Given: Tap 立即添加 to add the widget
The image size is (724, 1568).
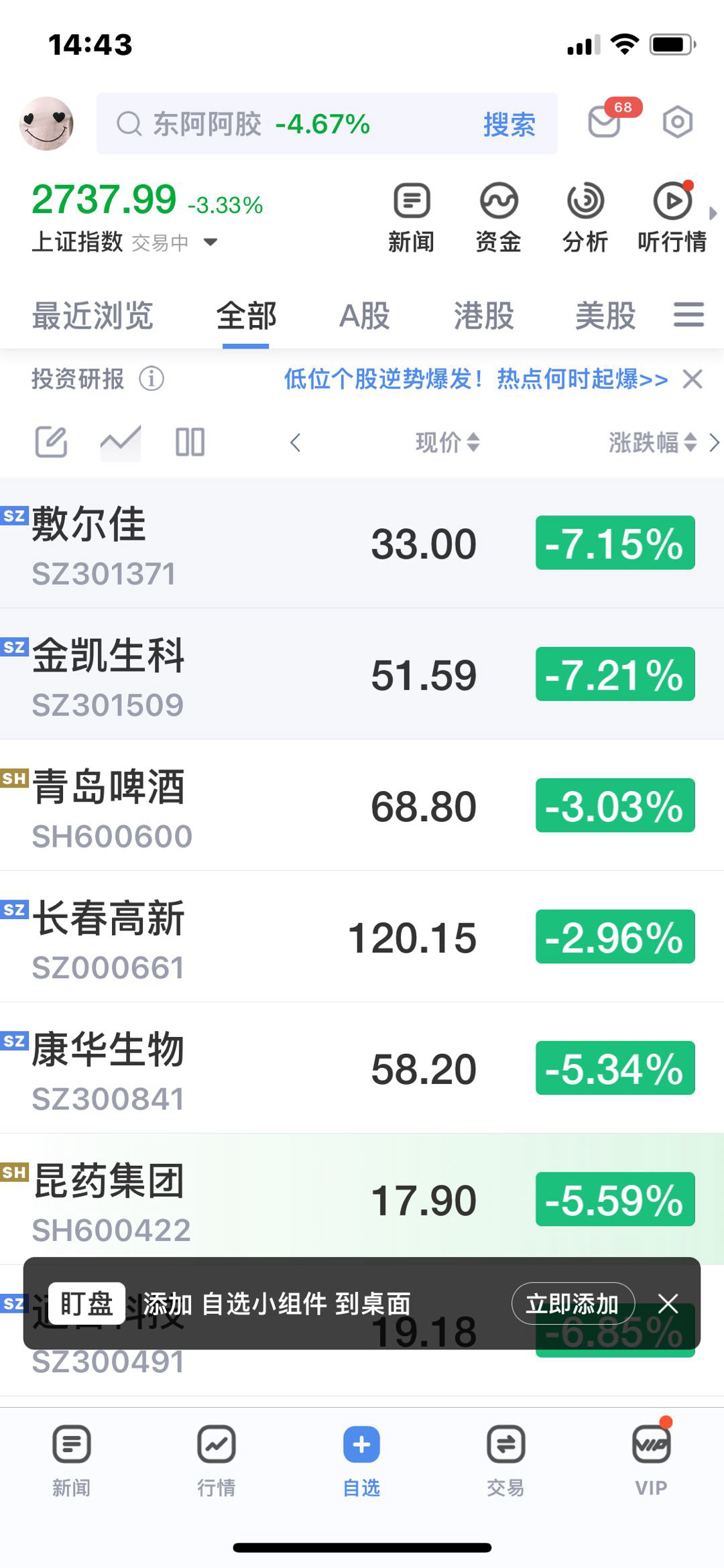Looking at the screenshot, I should (x=572, y=1304).
